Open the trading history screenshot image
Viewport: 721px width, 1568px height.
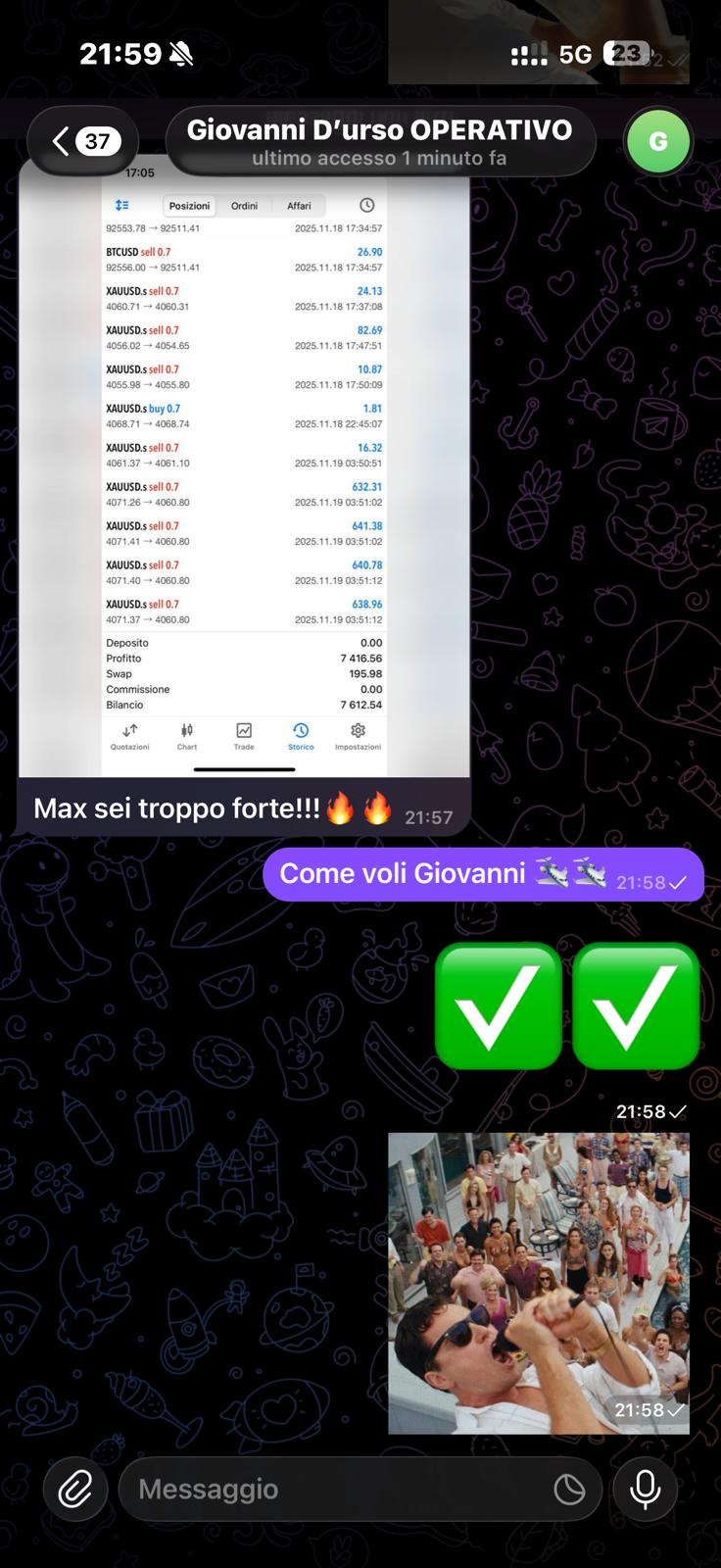(244, 470)
